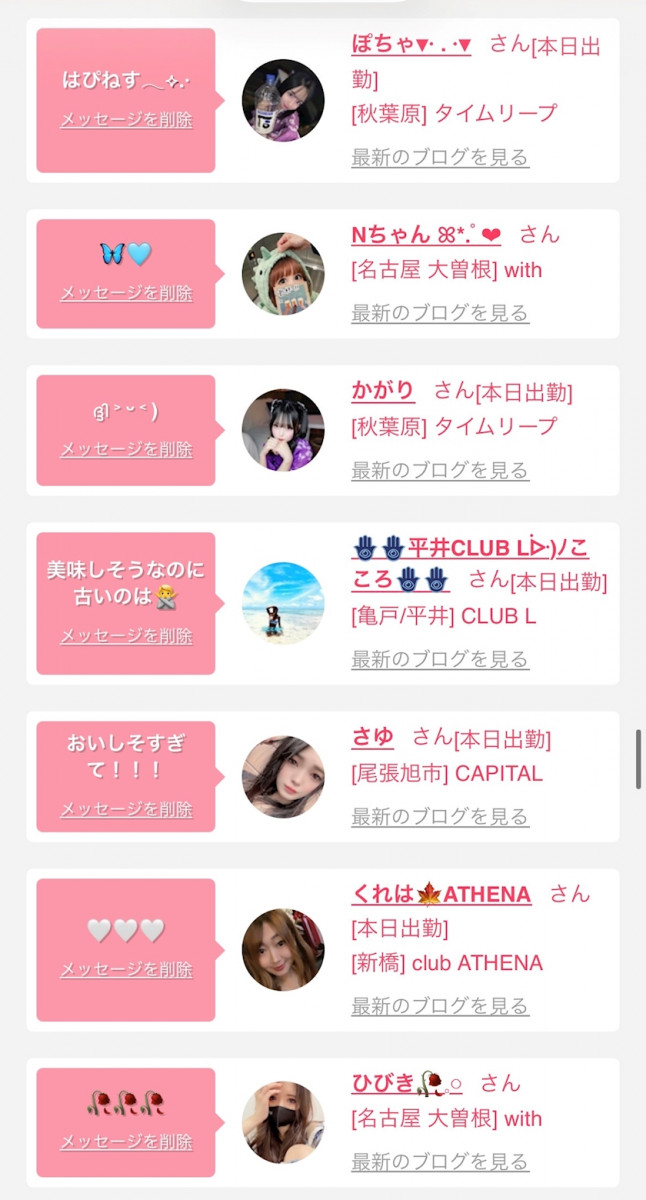Viewport: 646px width, 1200px height.
Task: View さゆ's latest blog
Action: tap(440, 816)
